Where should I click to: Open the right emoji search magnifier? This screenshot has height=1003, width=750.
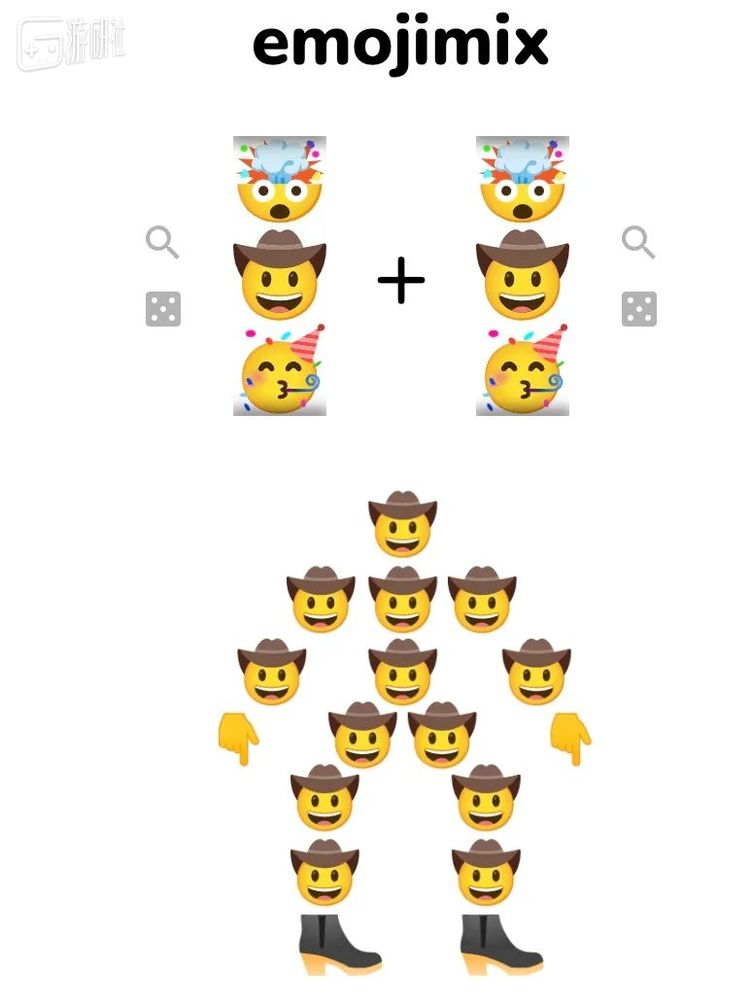point(638,241)
